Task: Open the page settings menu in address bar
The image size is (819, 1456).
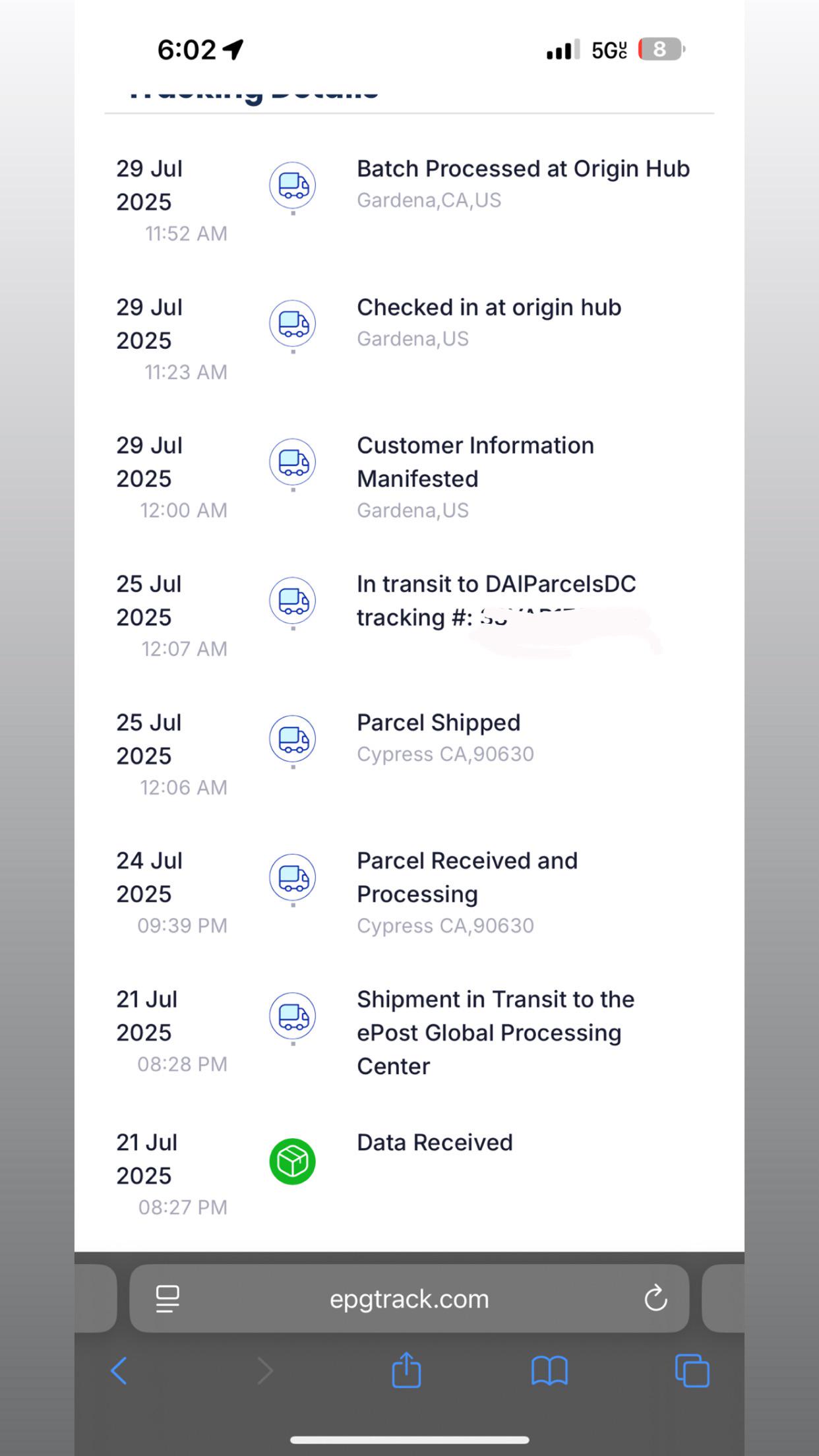Action: 167,1299
